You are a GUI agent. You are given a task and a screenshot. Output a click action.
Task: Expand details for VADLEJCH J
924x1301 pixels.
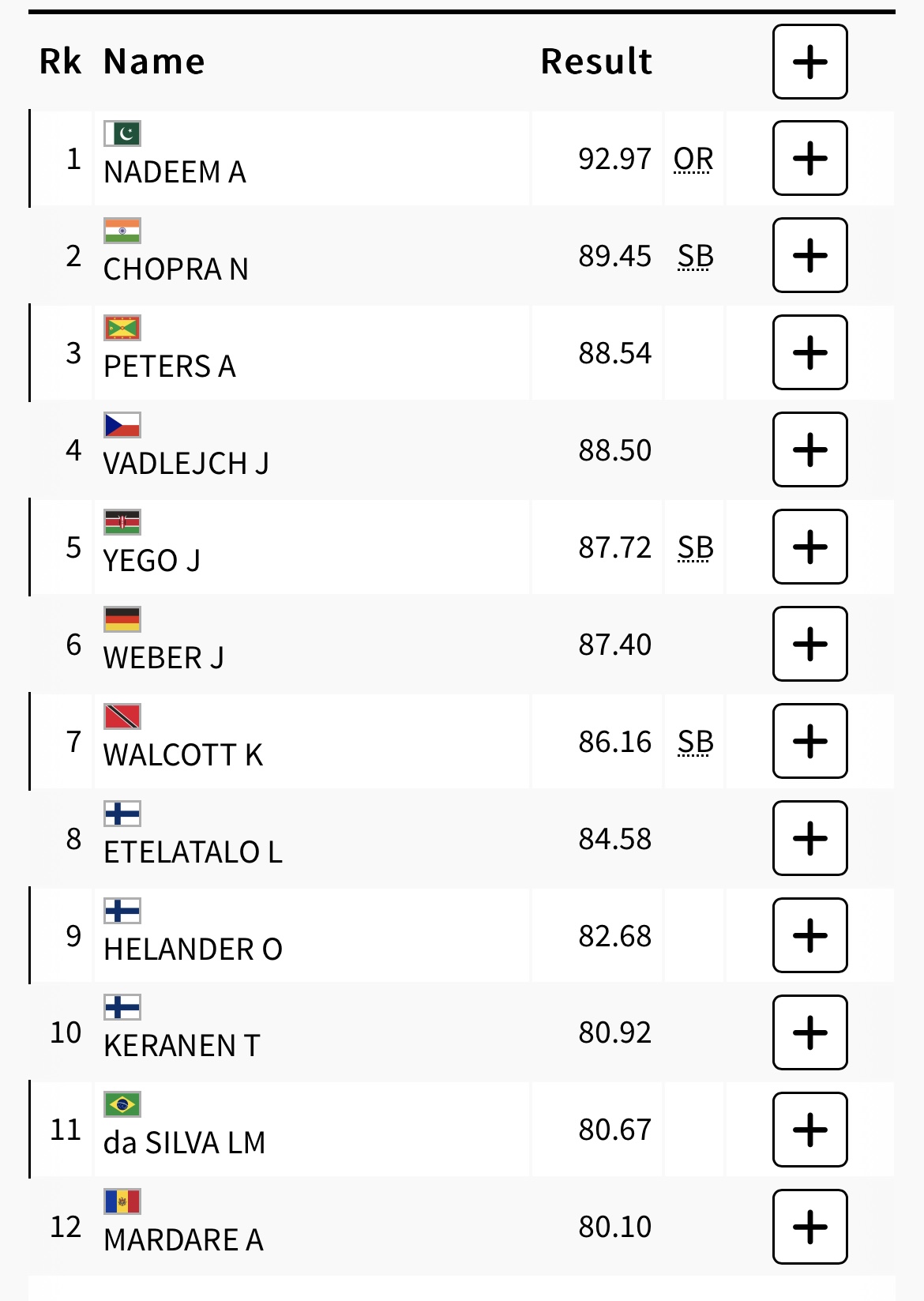pos(809,449)
